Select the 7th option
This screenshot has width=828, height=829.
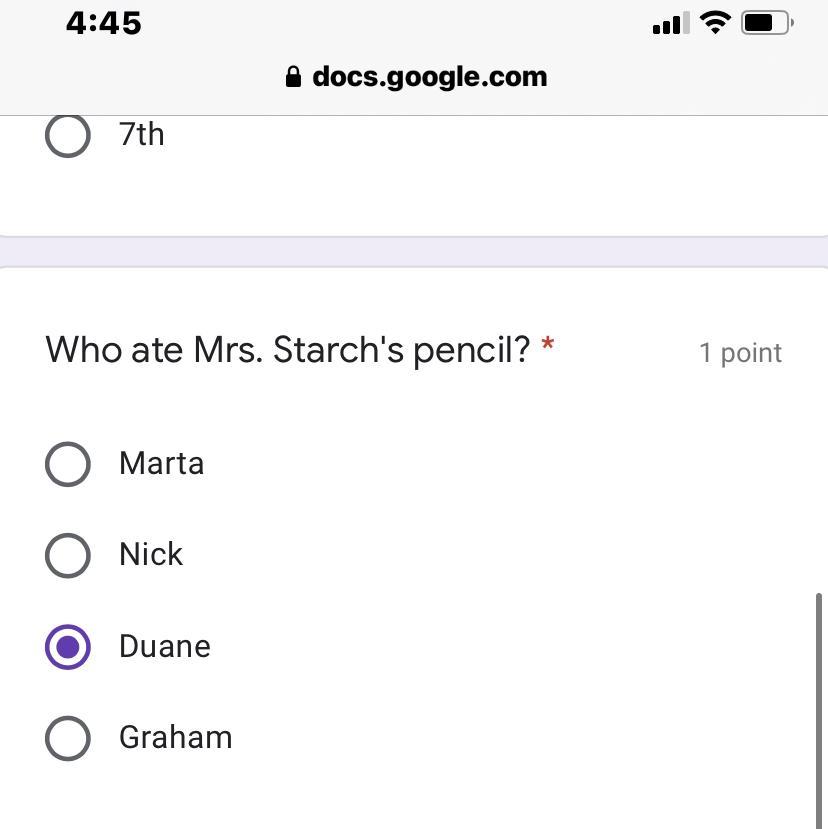[68, 135]
